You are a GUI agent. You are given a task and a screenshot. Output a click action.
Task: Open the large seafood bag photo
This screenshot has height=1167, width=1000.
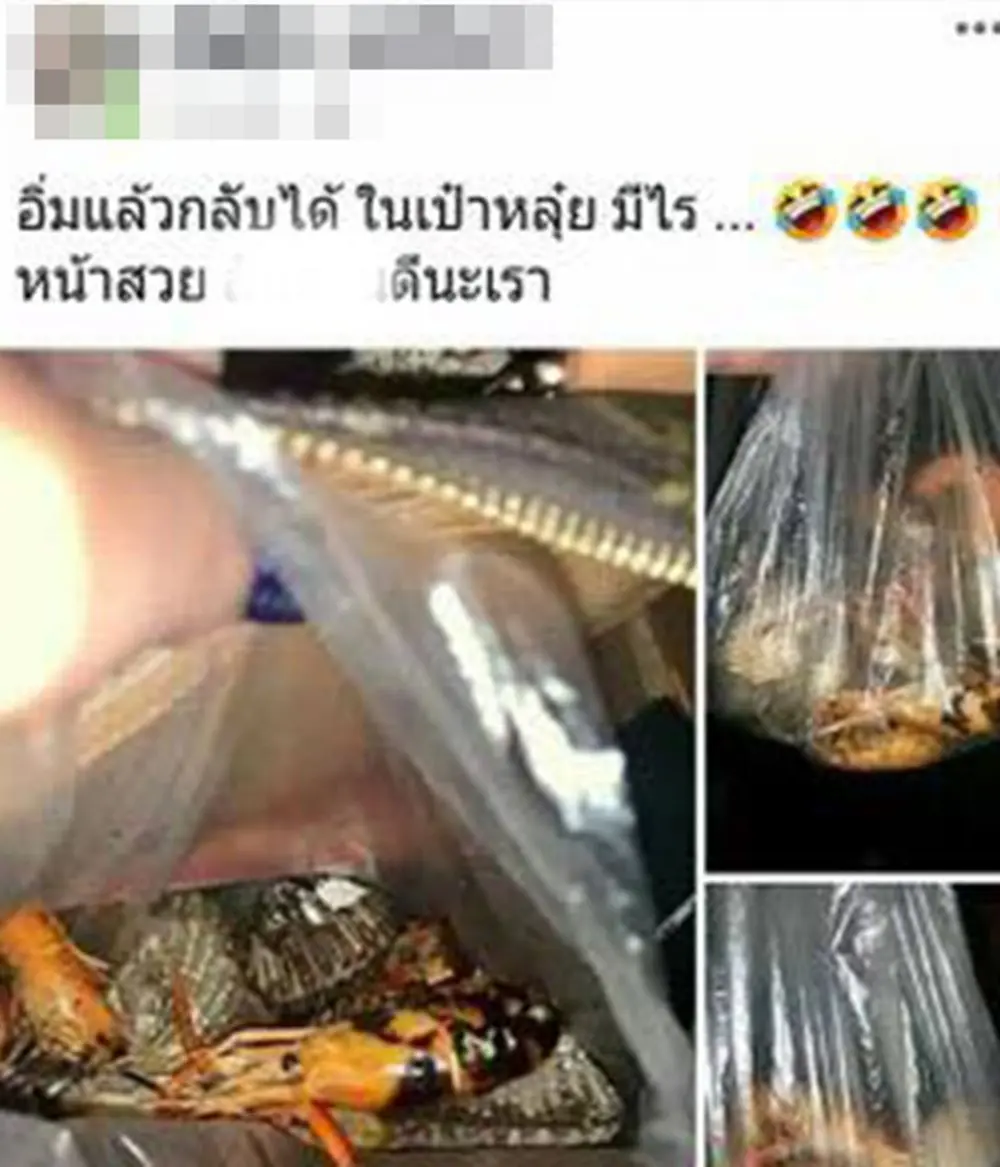click(347, 757)
